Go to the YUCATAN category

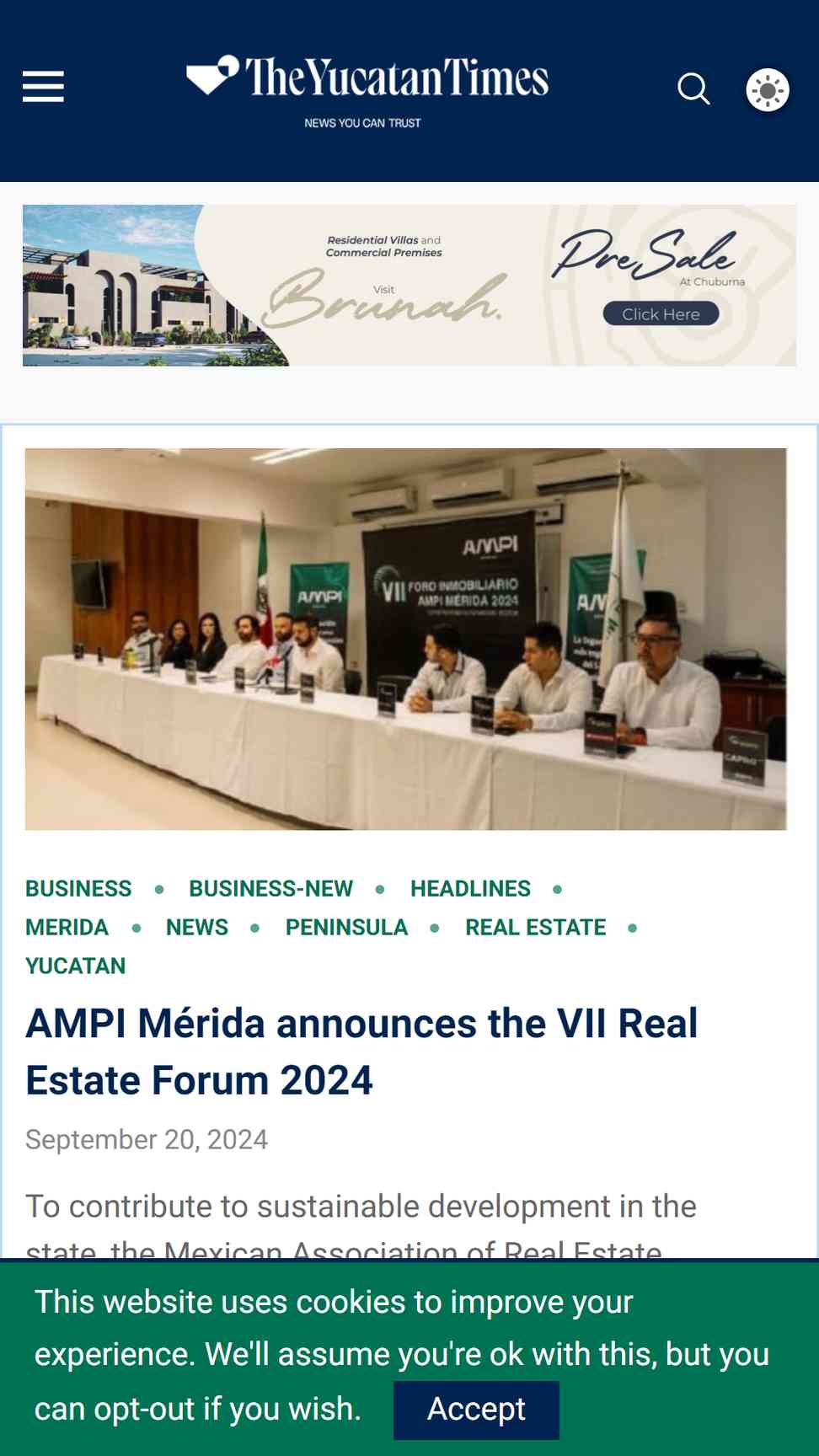(x=75, y=966)
